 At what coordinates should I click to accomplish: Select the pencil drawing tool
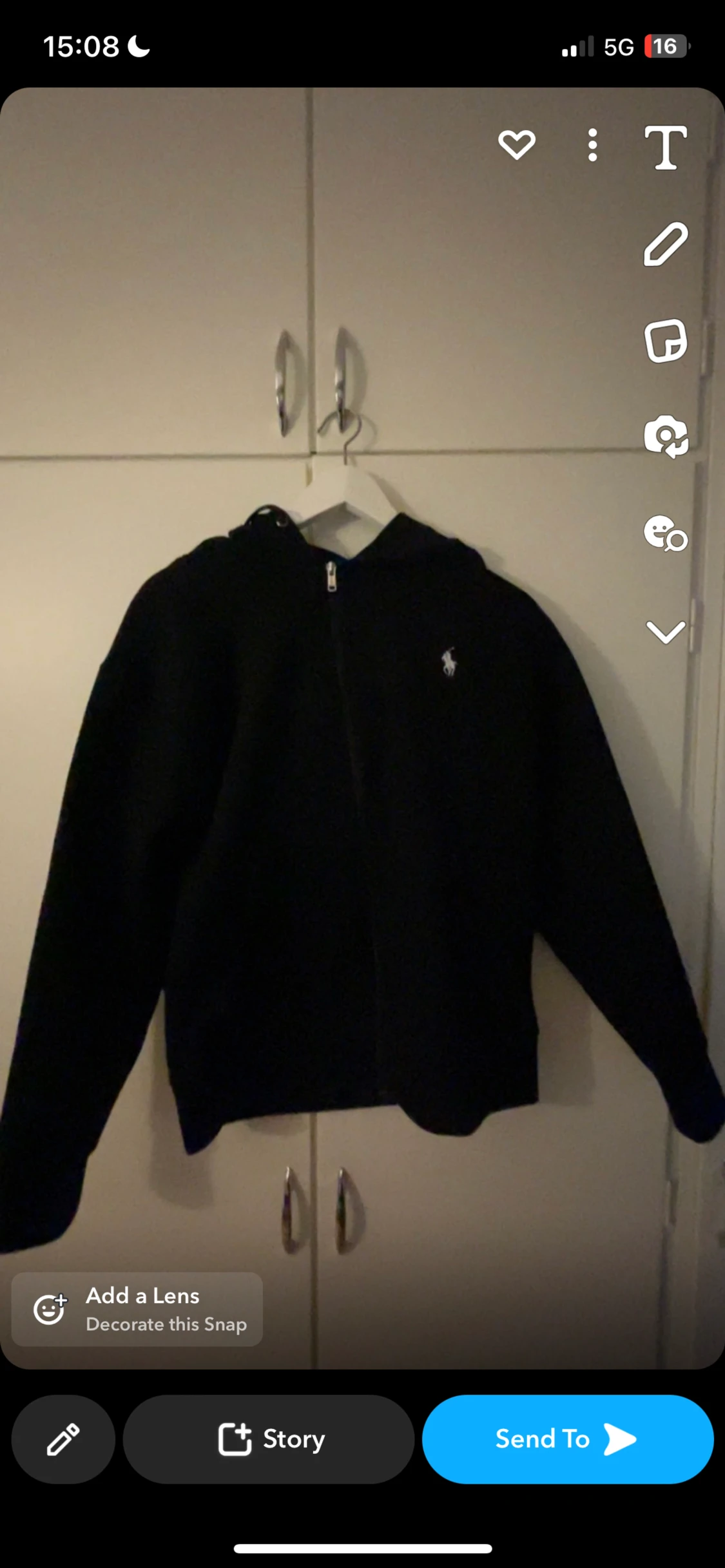[666, 245]
